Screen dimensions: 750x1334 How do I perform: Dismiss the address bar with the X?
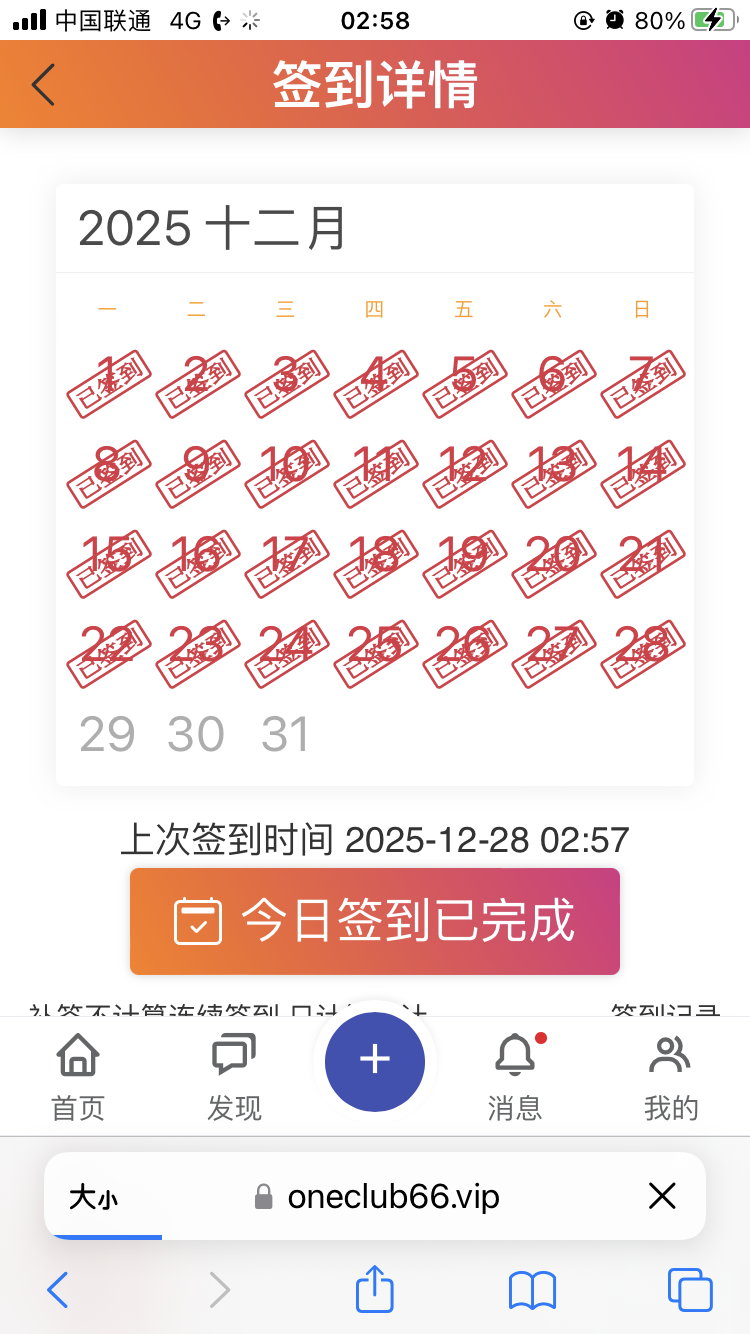(x=662, y=1195)
